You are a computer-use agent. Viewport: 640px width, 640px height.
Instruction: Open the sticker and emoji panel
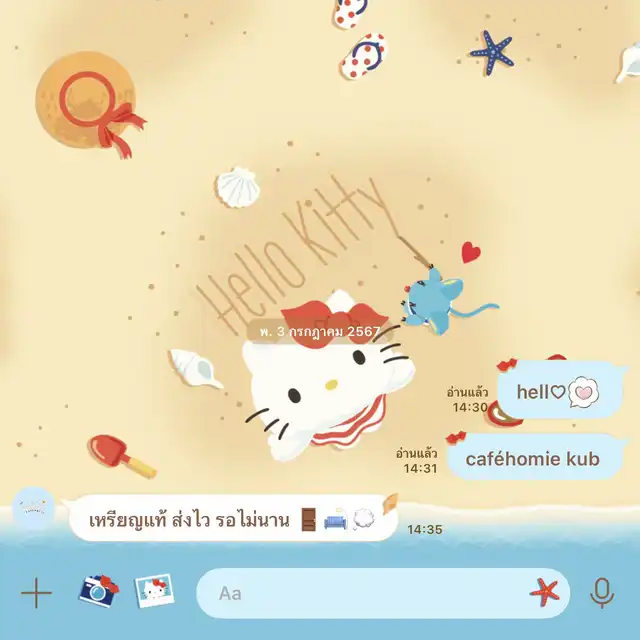(x=545, y=593)
